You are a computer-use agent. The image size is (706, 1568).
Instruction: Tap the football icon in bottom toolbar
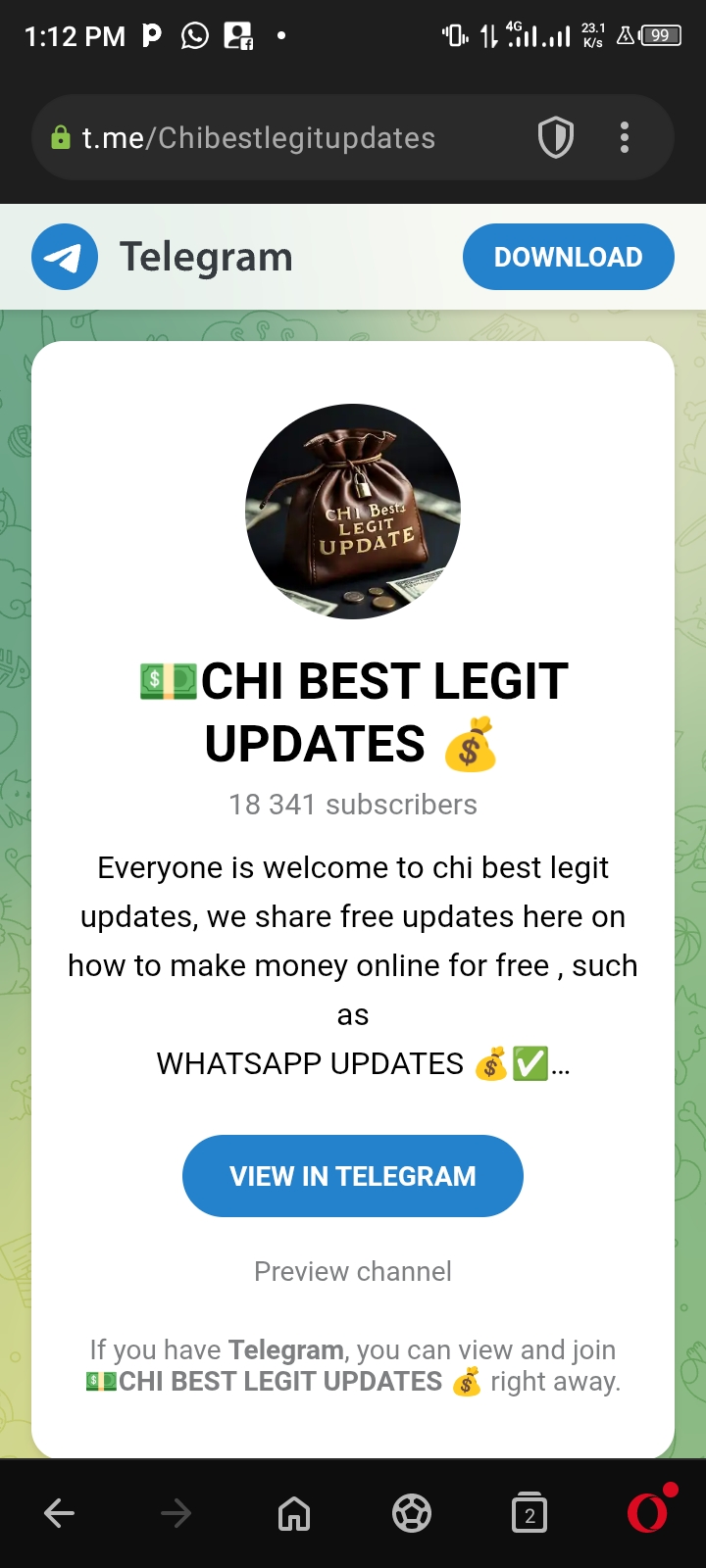coord(412,1514)
